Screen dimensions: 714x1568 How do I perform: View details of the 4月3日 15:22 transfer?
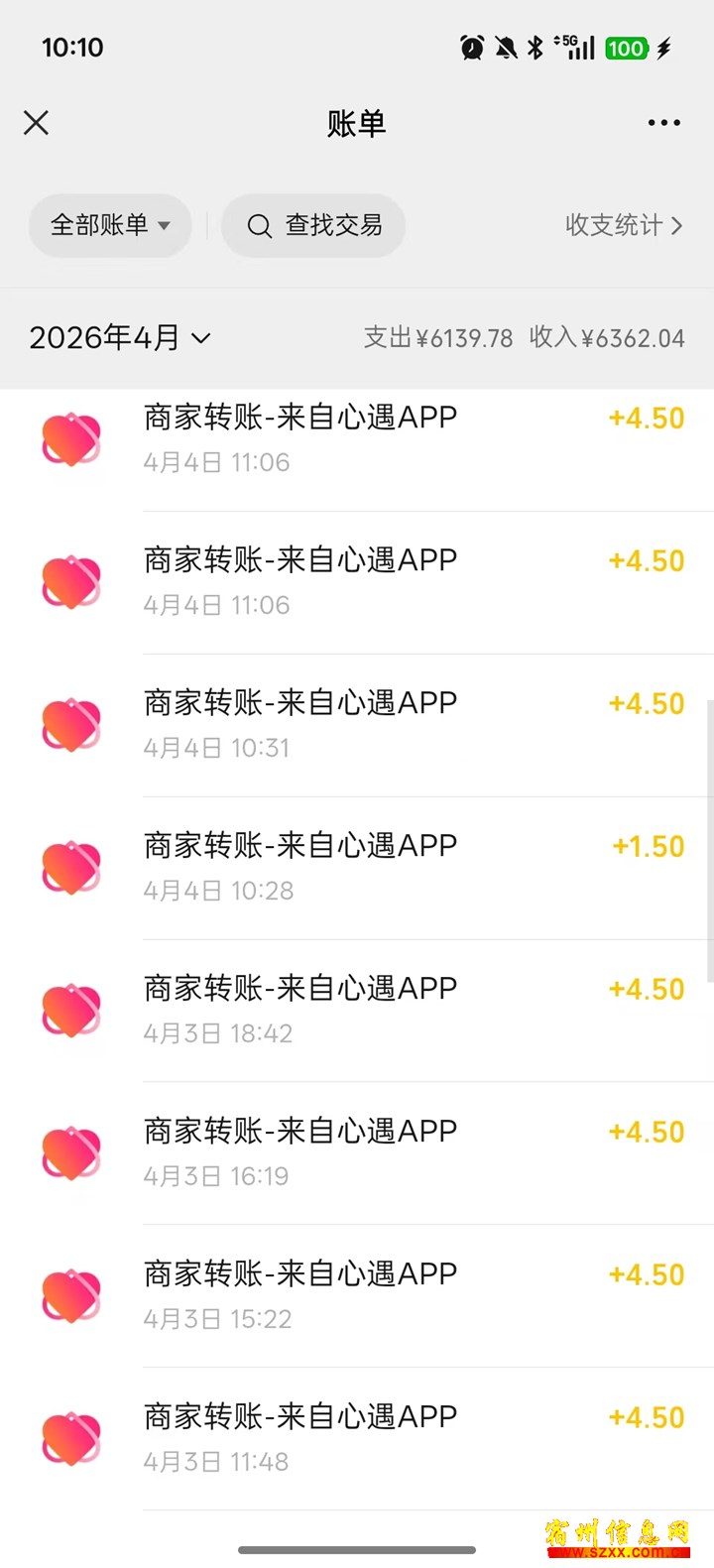coord(397,1296)
